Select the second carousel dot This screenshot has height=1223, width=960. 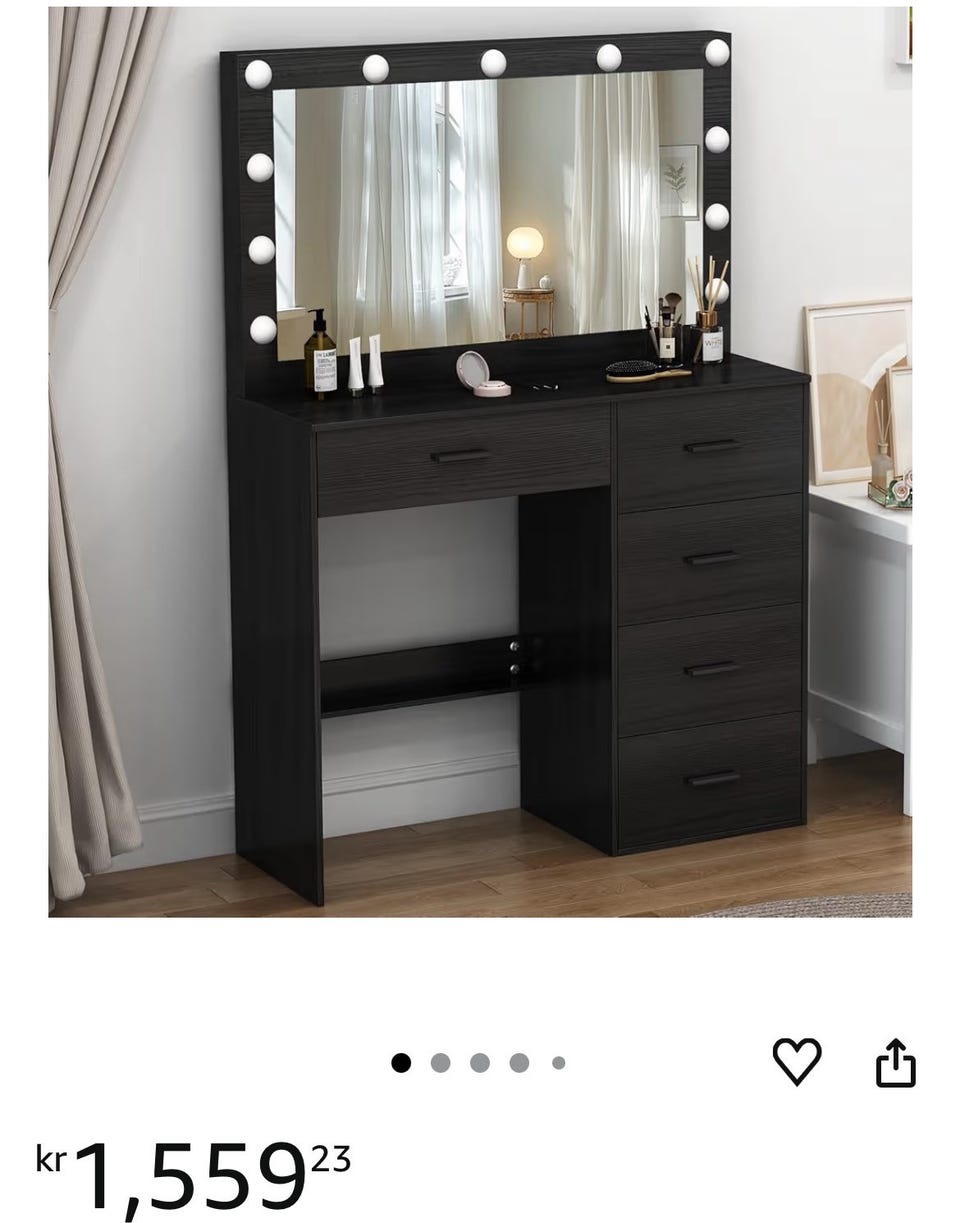click(442, 1063)
